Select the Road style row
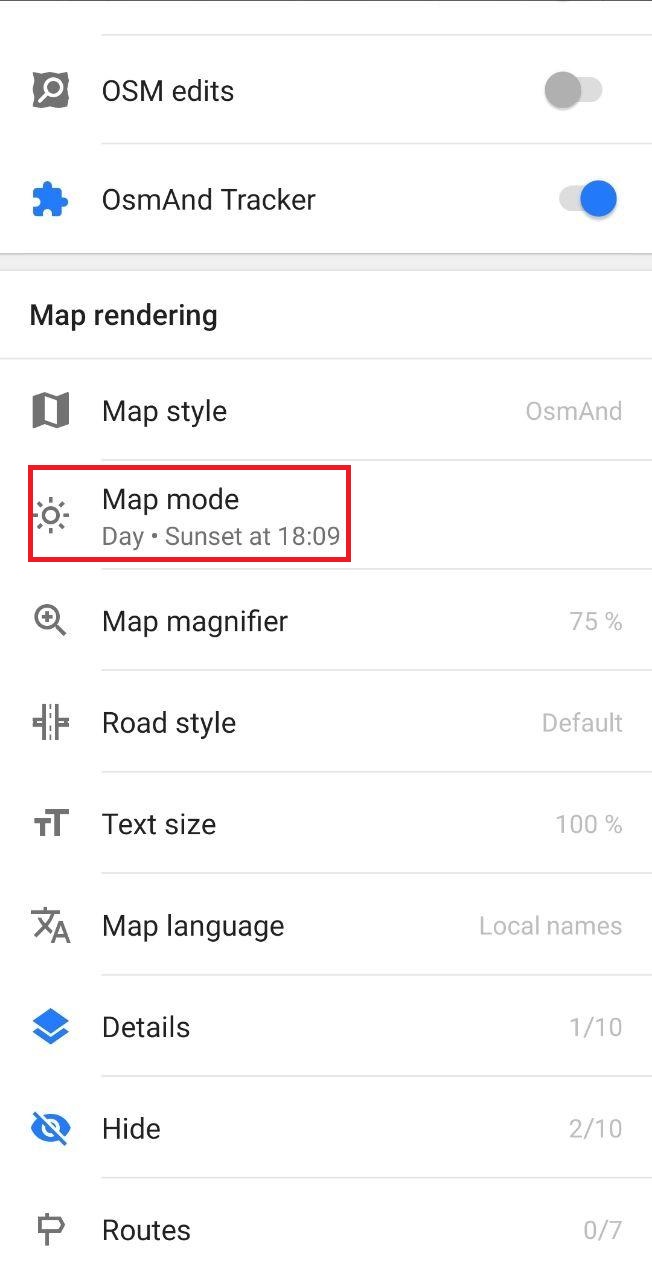The width and height of the screenshot is (652, 1280). tap(326, 723)
